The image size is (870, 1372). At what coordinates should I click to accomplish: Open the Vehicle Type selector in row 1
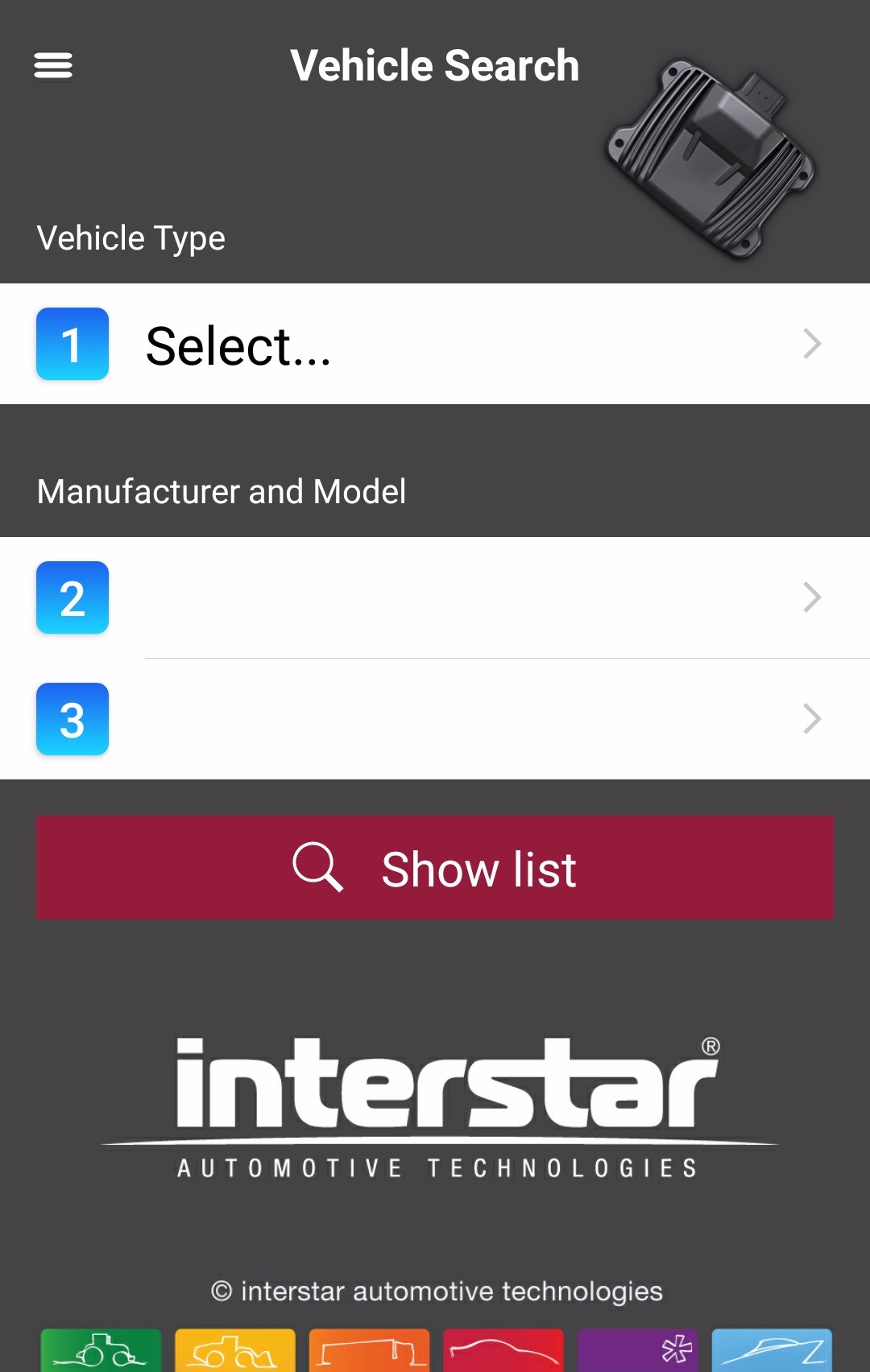(435, 345)
